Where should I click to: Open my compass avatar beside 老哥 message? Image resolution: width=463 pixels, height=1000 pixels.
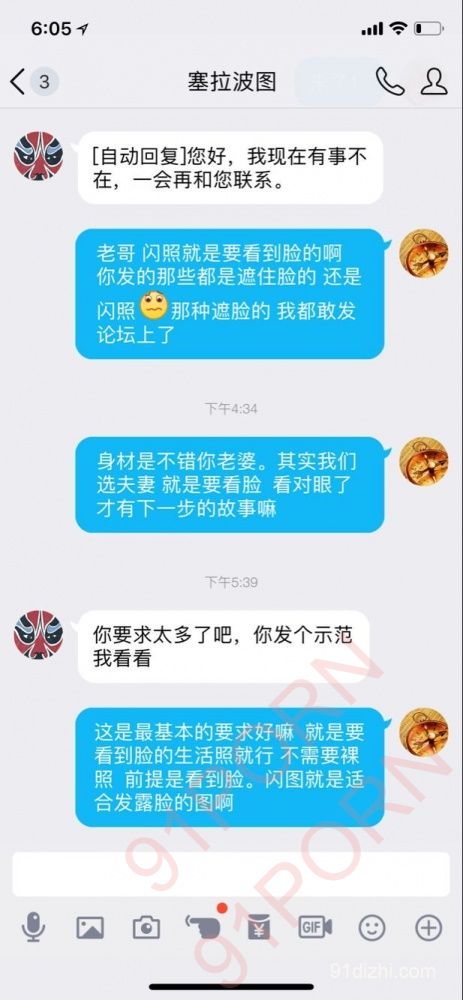coord(423,253)
